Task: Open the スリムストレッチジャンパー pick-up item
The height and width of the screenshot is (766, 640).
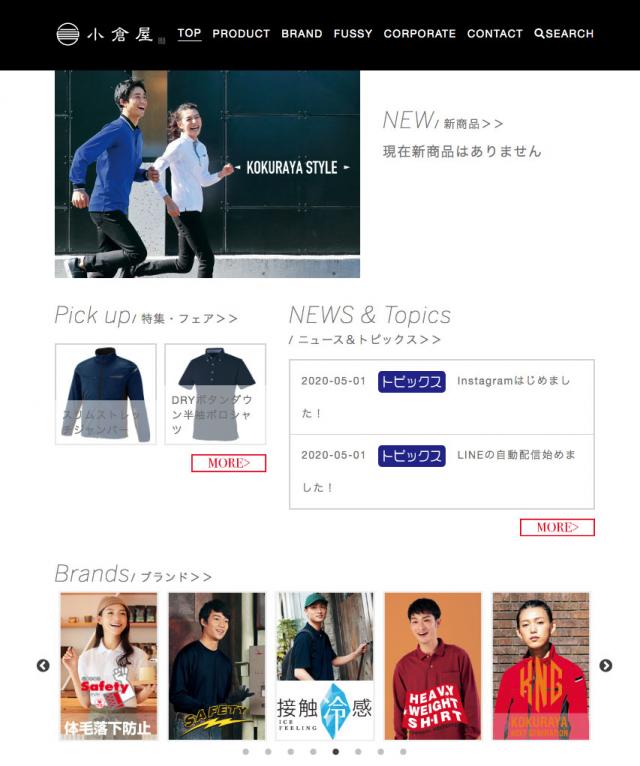Action: (x=106, y=394)
